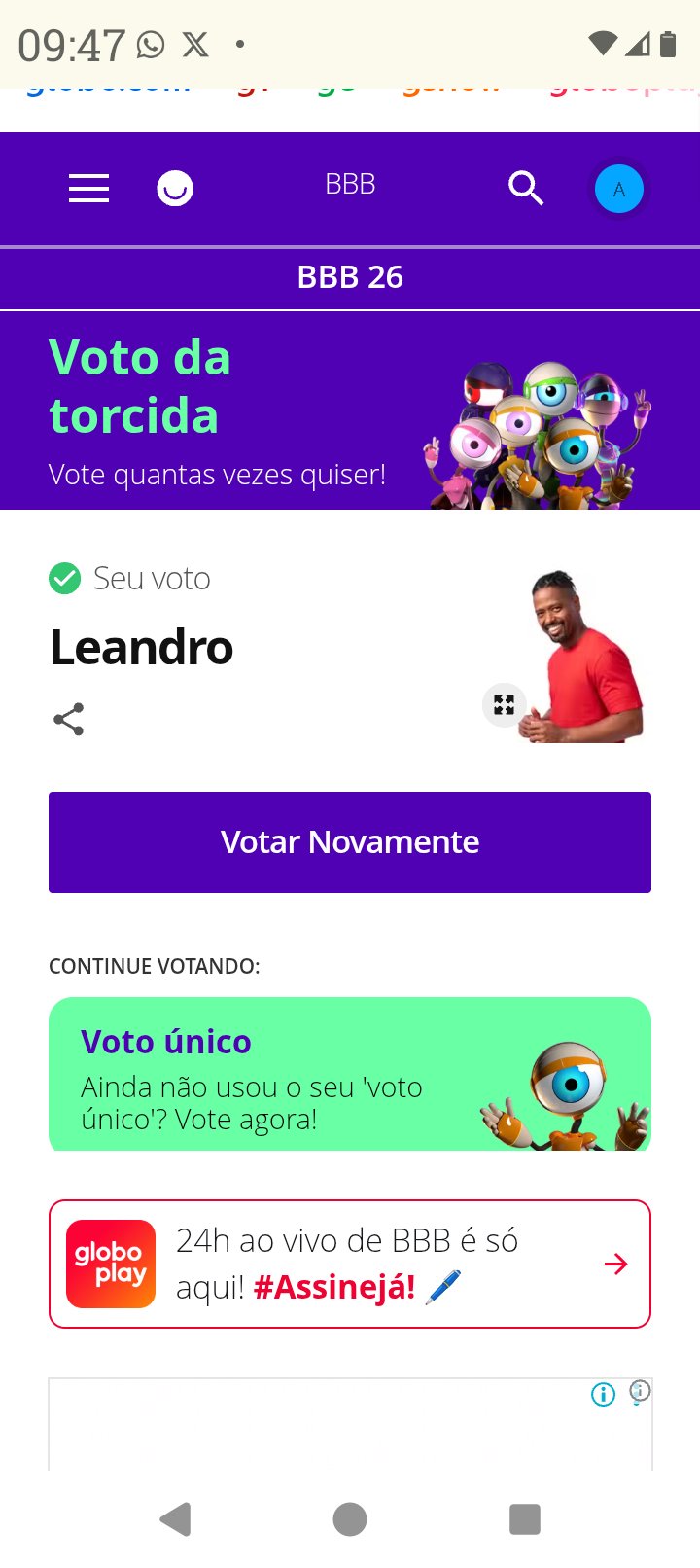Expand Leandro's photo to full view
700x1568 pixels.
504,704
